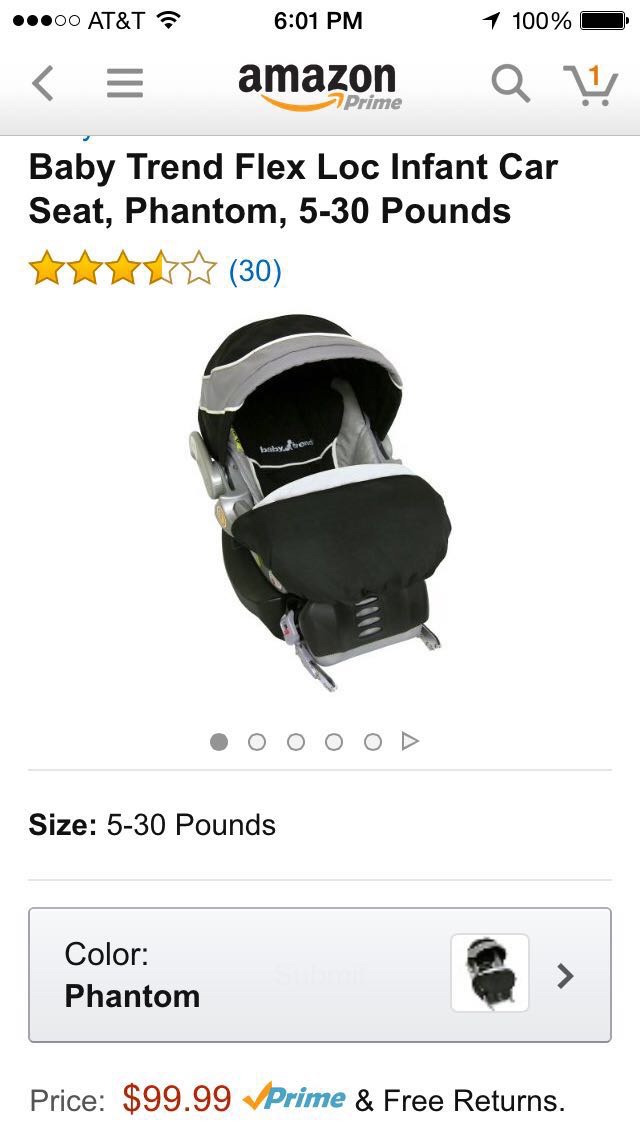Open the shopping cart
The width and height of the screenshot is (640, 1136).
(x=591, y=85)
